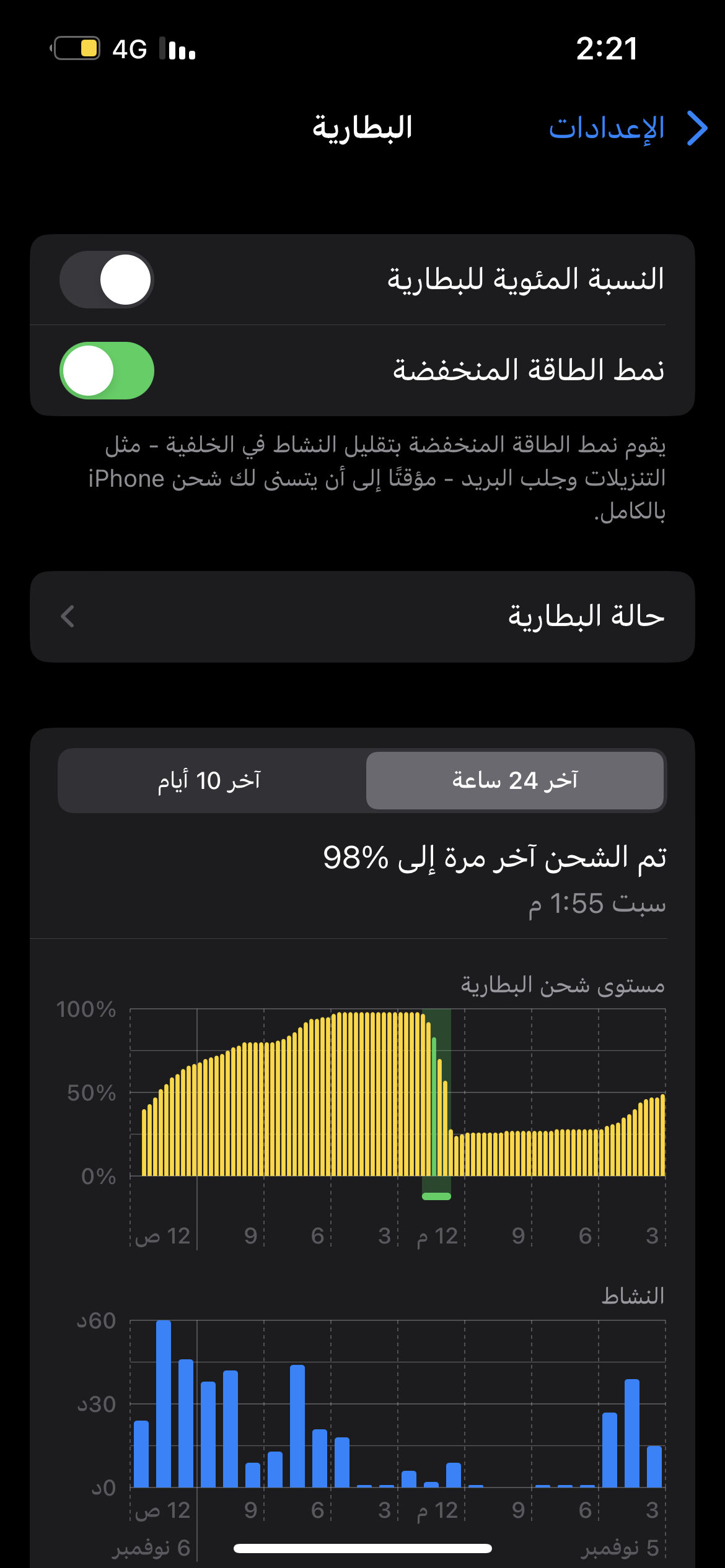This screenshot has height=1568, width=725.
Task: Tap the tallest bar in activity chart
Action: point(164,1403)
